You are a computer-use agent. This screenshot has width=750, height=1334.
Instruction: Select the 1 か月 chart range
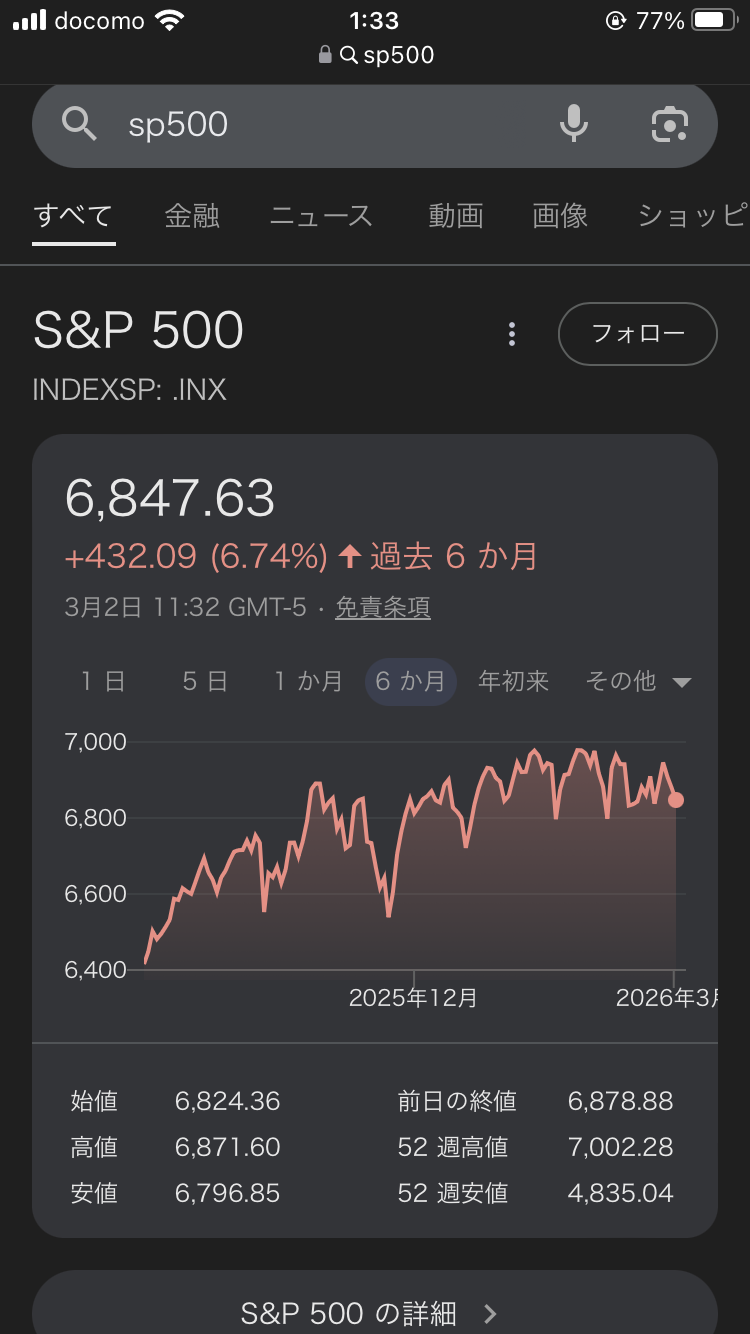coord(308,682)
